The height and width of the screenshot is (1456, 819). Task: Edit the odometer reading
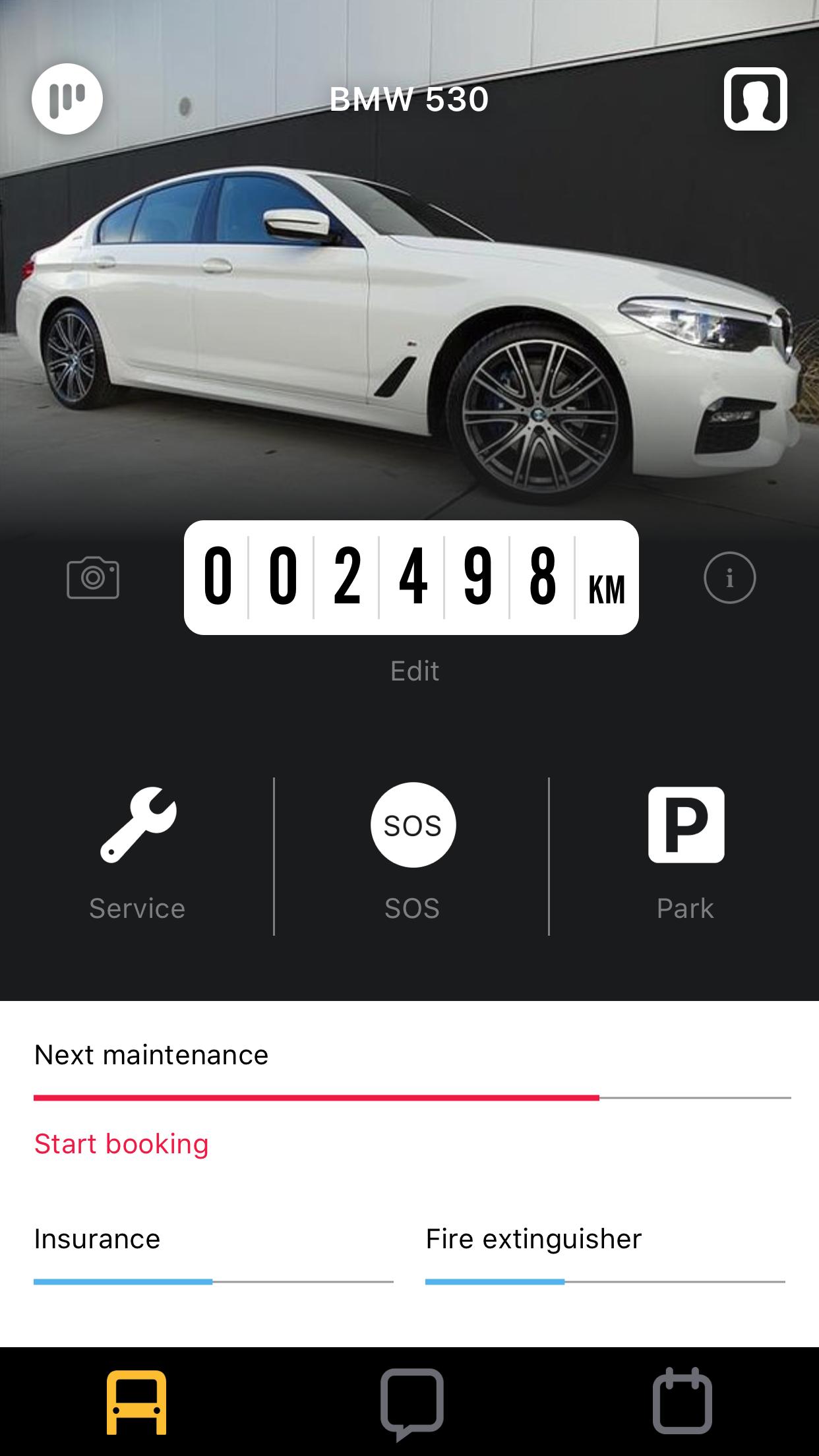tap(414, 671)
